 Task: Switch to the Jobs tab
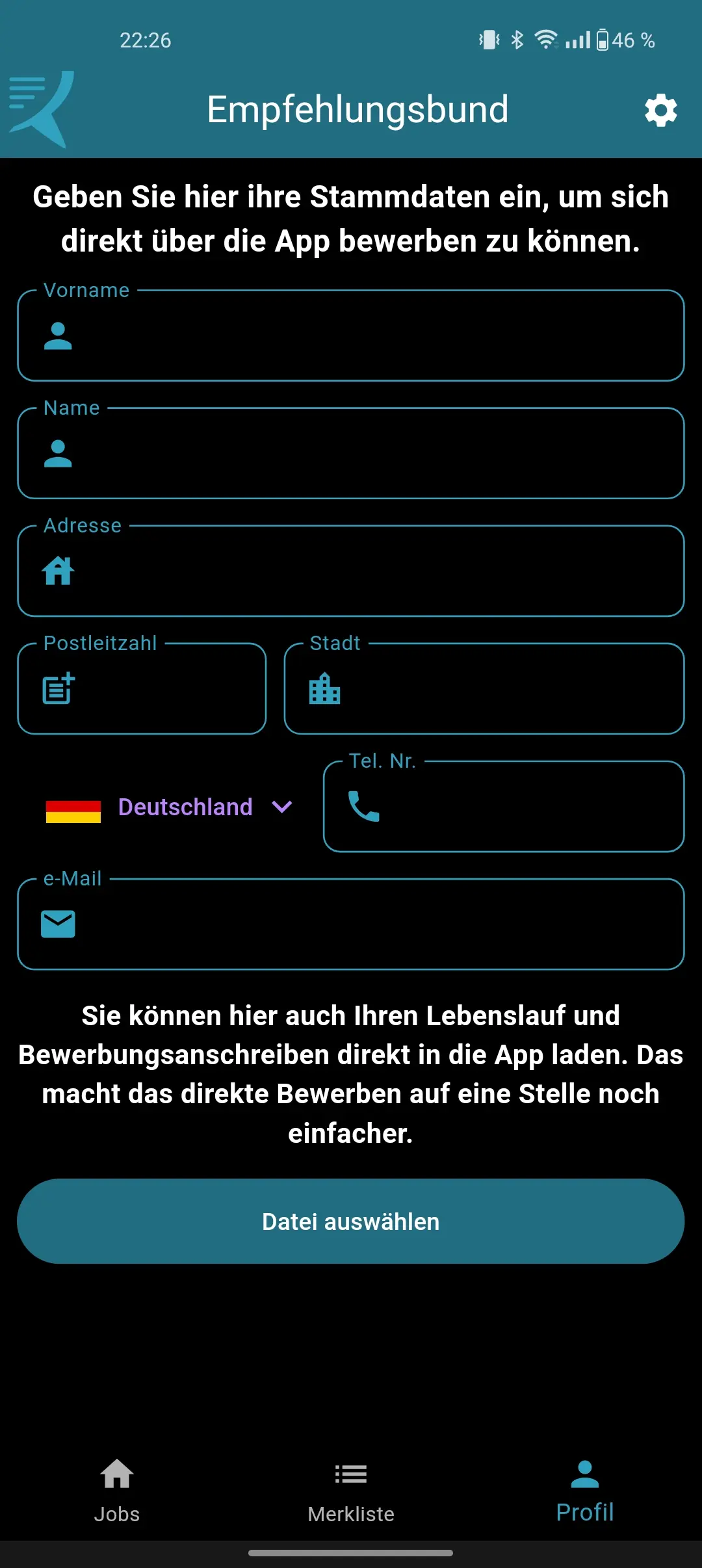pos(117,1492)
